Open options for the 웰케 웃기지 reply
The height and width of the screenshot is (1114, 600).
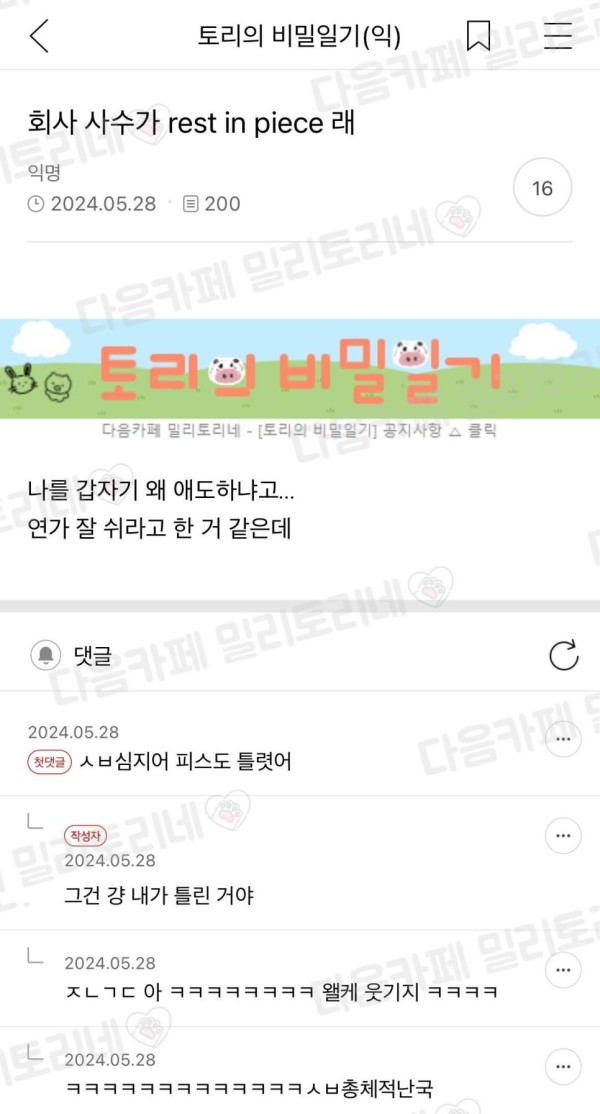563,970
